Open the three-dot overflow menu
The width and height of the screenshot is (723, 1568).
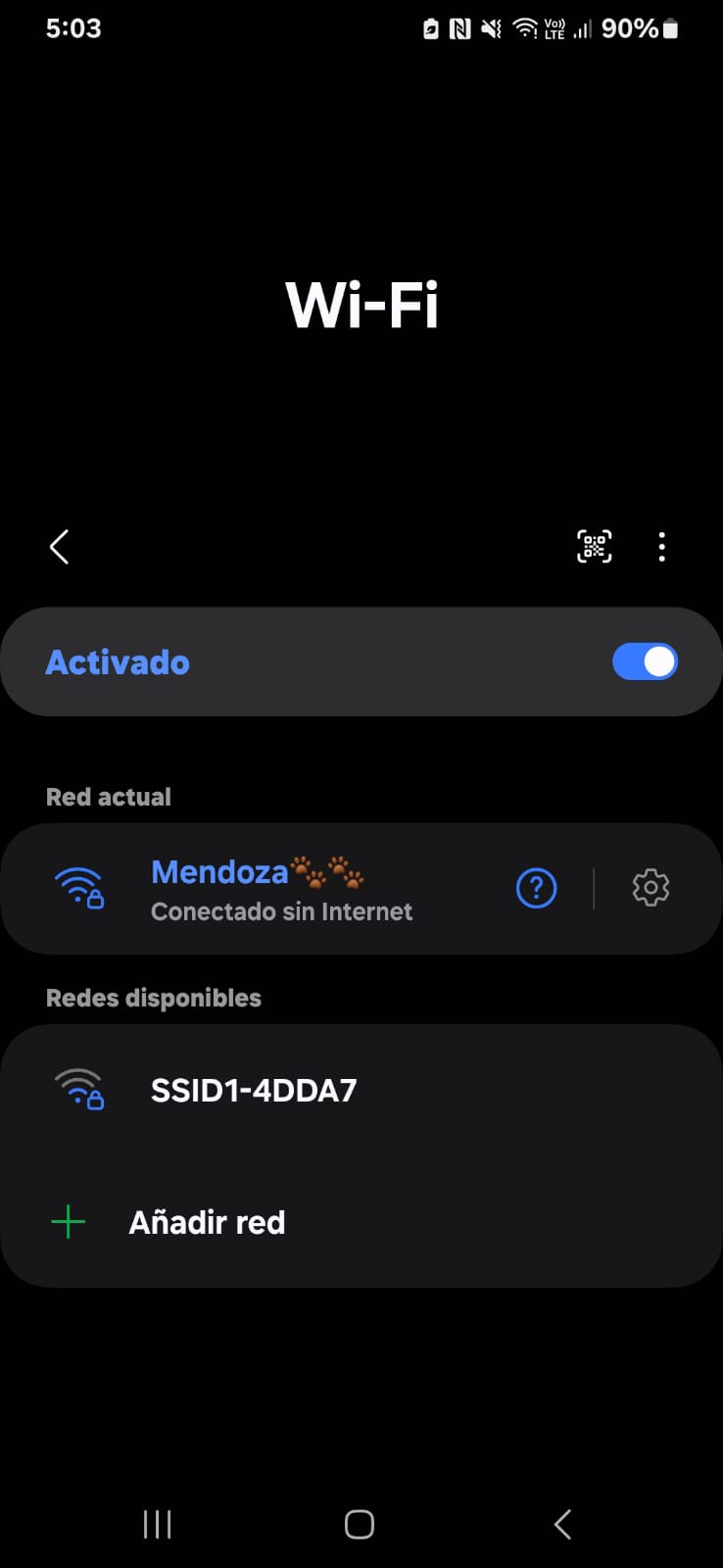(x=662, y=546)
